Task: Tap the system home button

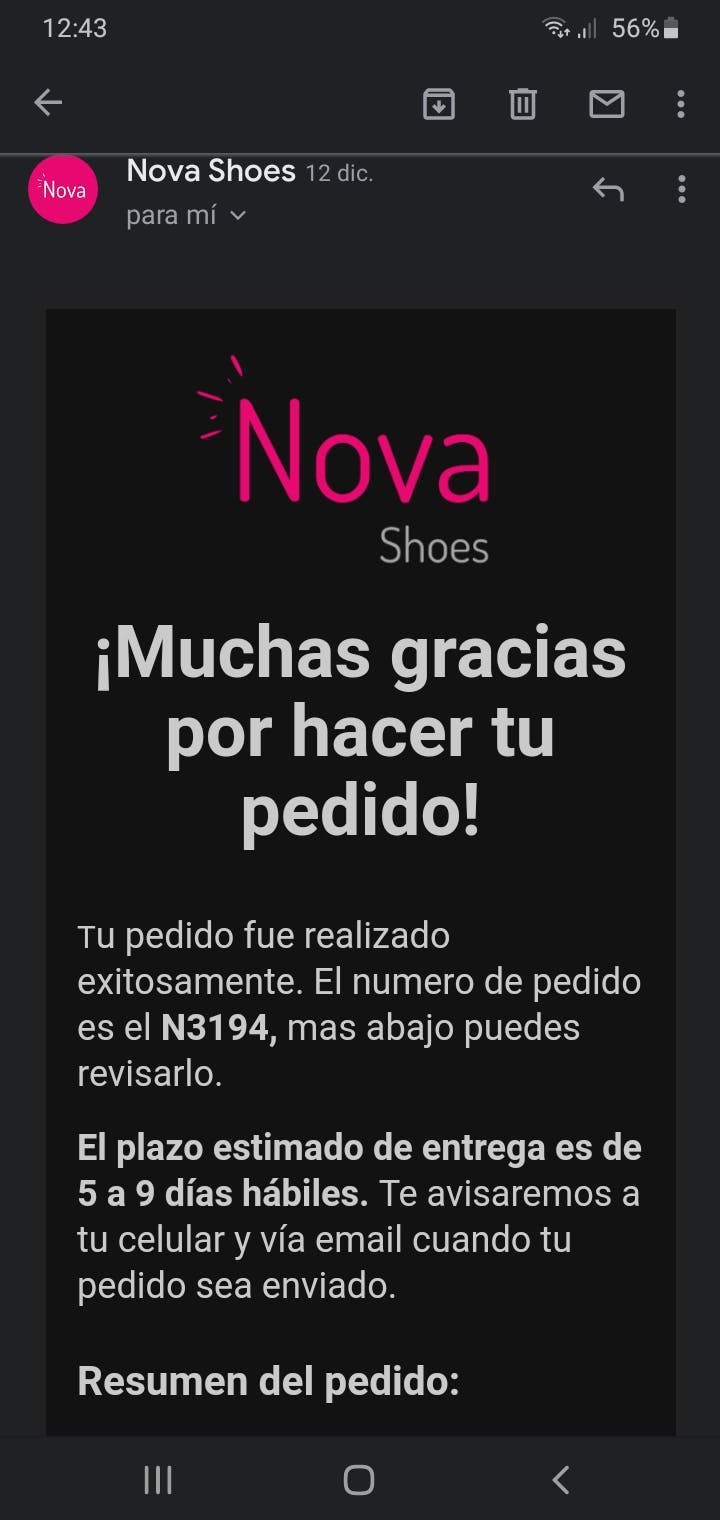Action: 359,1479
